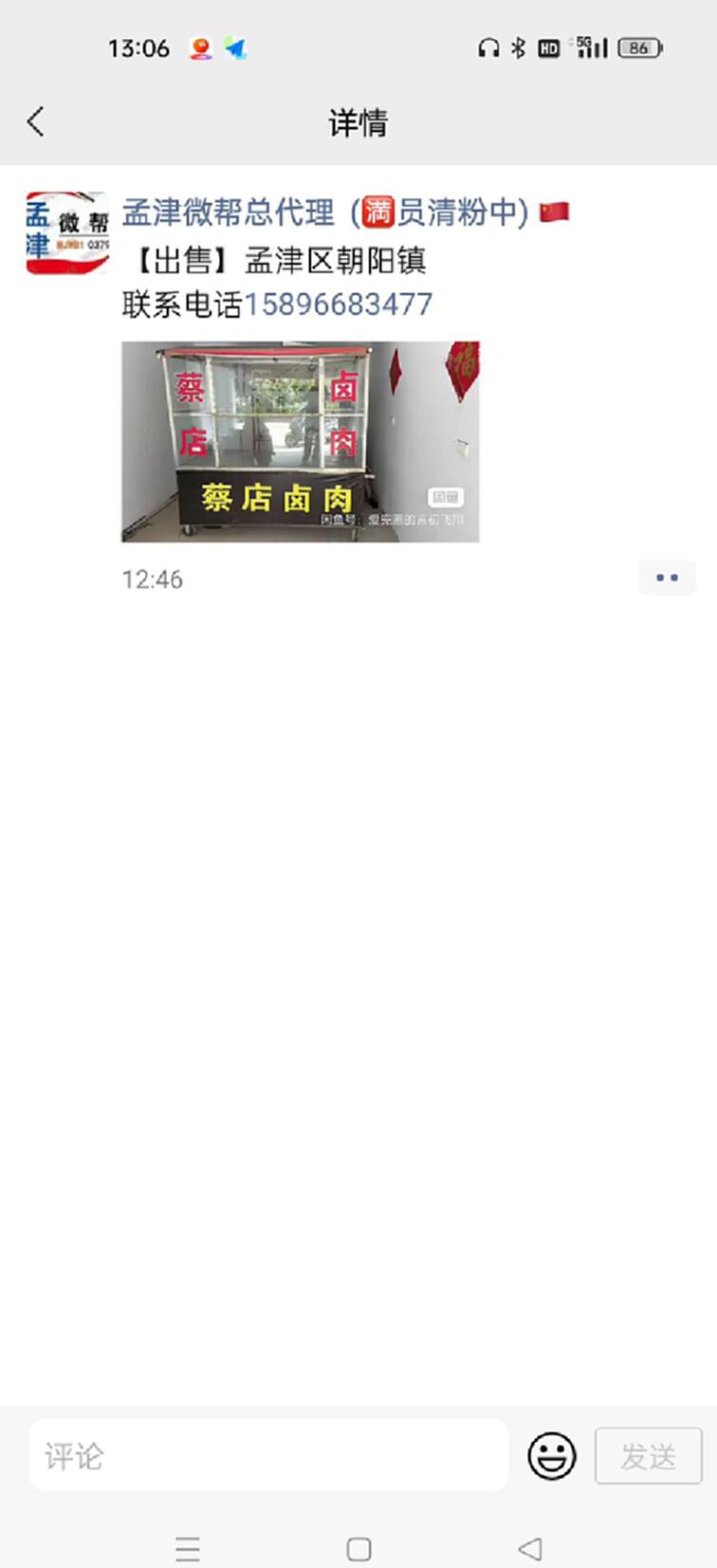Tap phone number 15896683477
This screenshot has width=717, height=1568.
coord(339,304)
